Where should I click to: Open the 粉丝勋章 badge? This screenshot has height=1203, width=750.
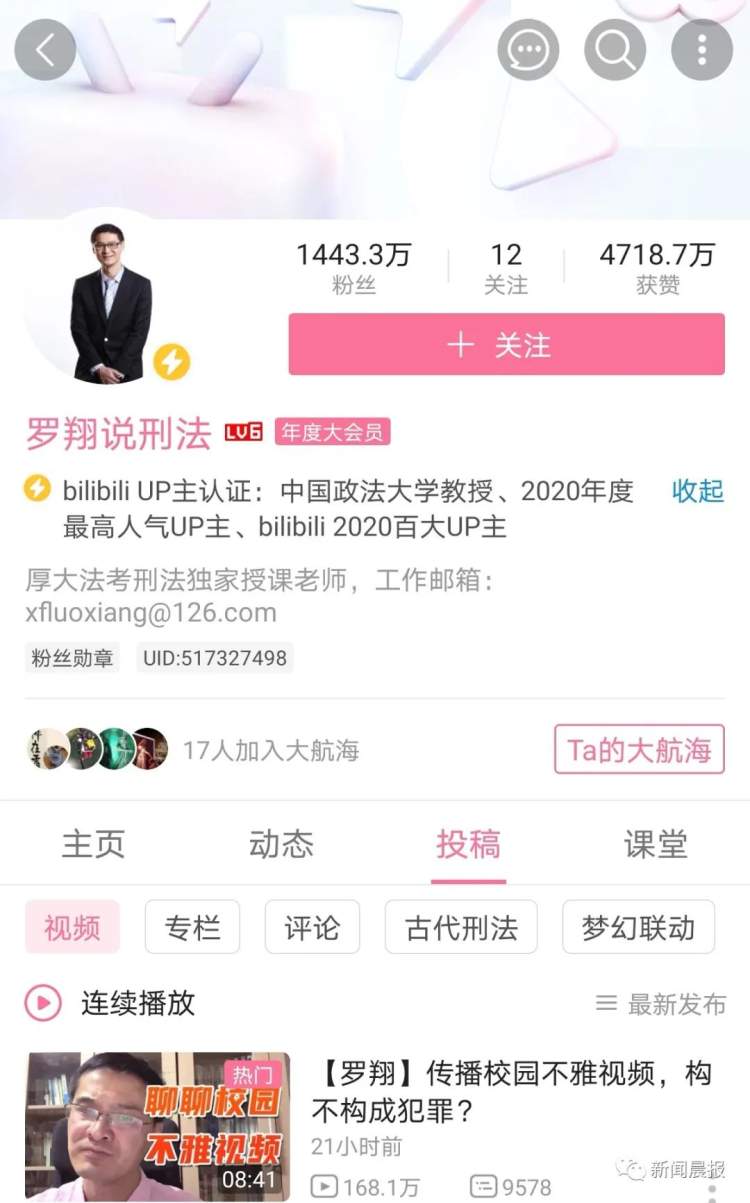coord(72,658)
